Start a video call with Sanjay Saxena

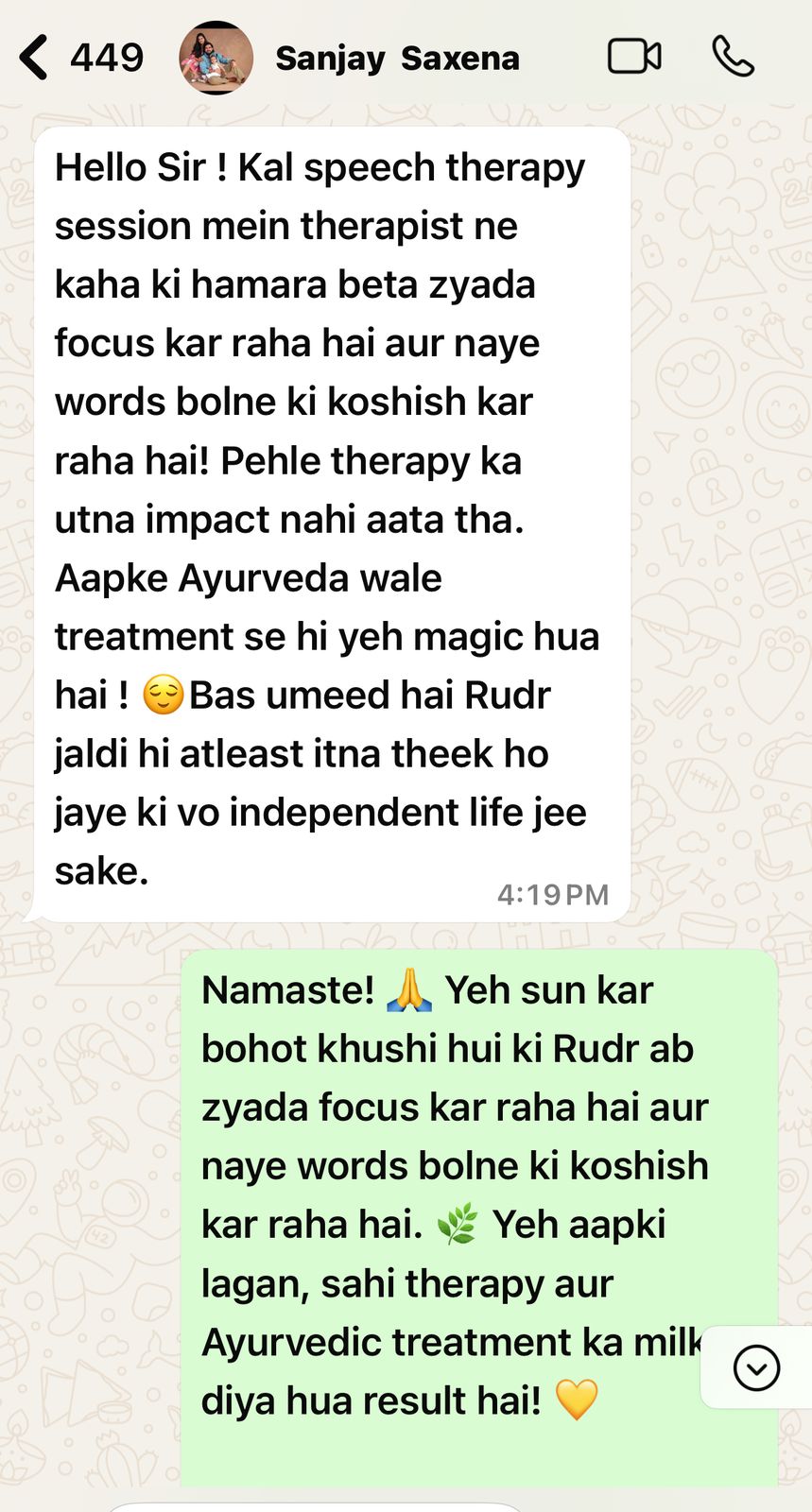[633, 57]
